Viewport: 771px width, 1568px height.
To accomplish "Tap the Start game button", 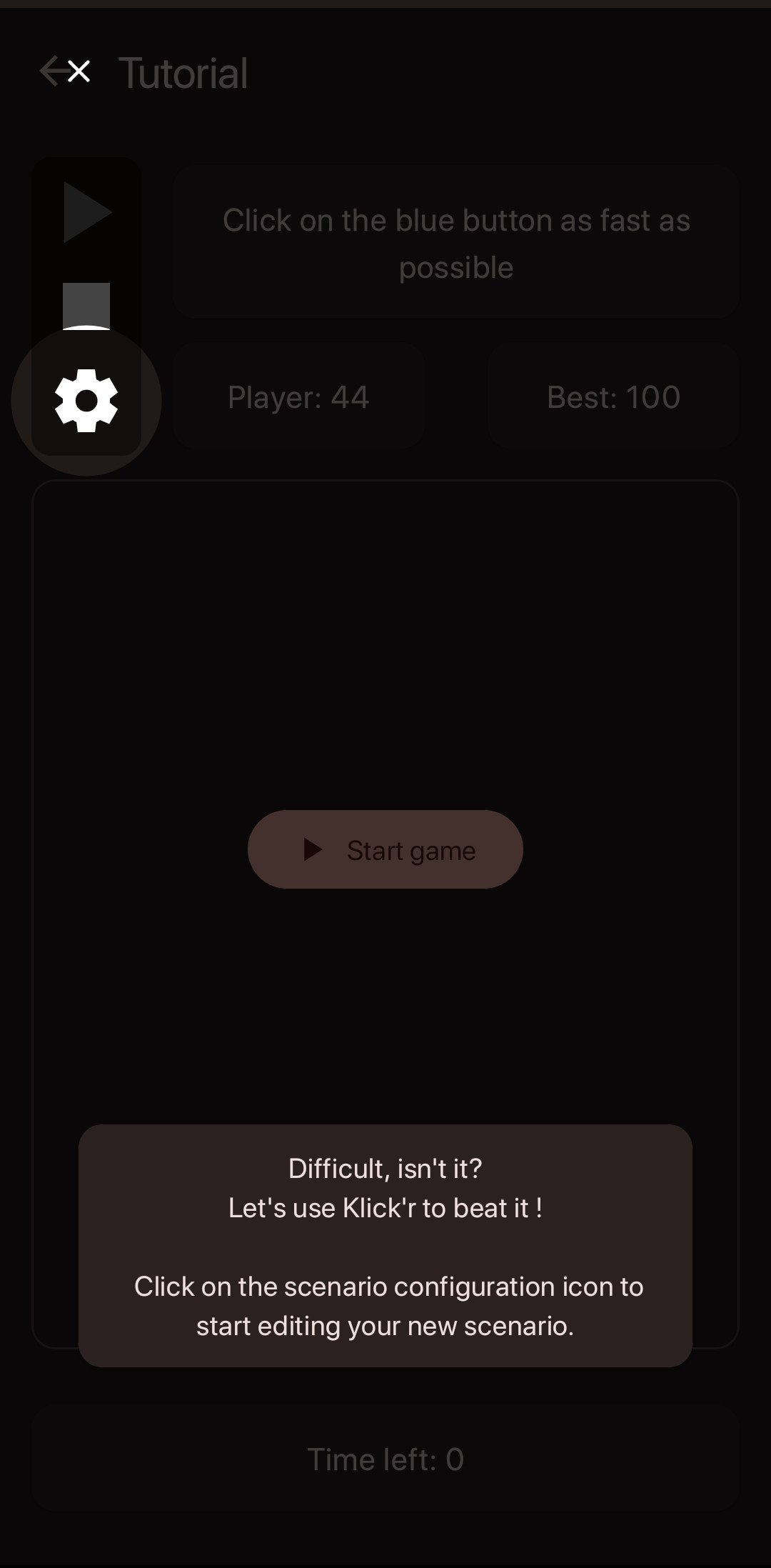I will click(385, 849).
